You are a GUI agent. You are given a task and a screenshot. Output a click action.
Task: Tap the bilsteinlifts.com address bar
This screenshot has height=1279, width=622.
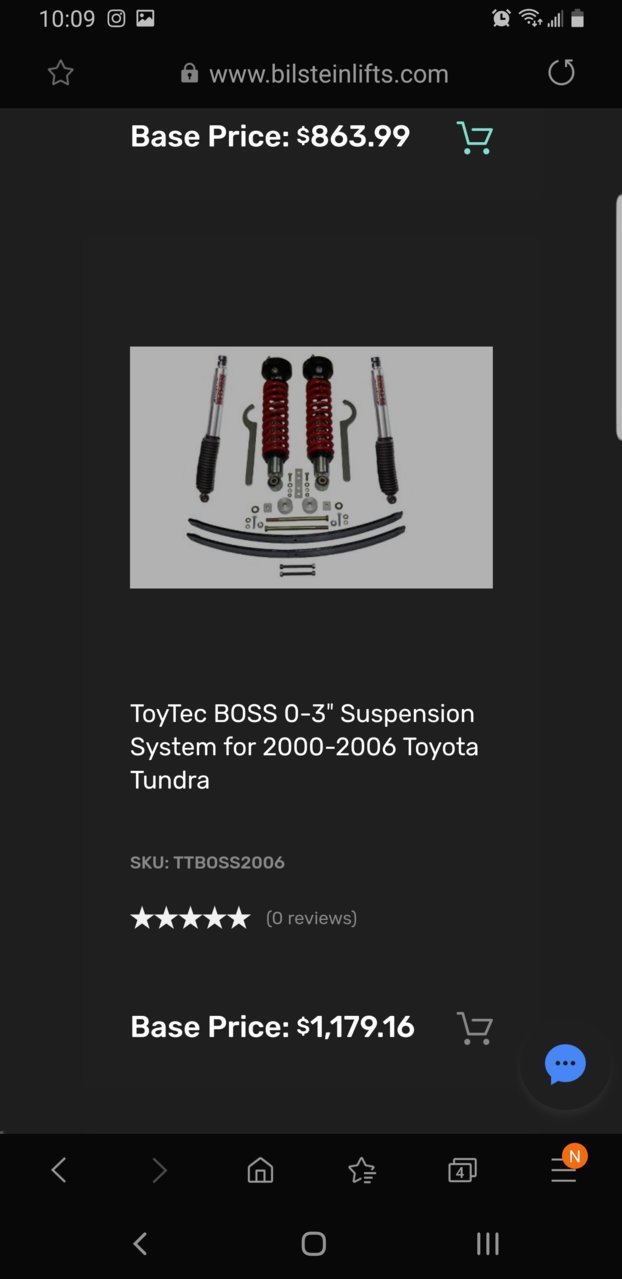(314, 74)
